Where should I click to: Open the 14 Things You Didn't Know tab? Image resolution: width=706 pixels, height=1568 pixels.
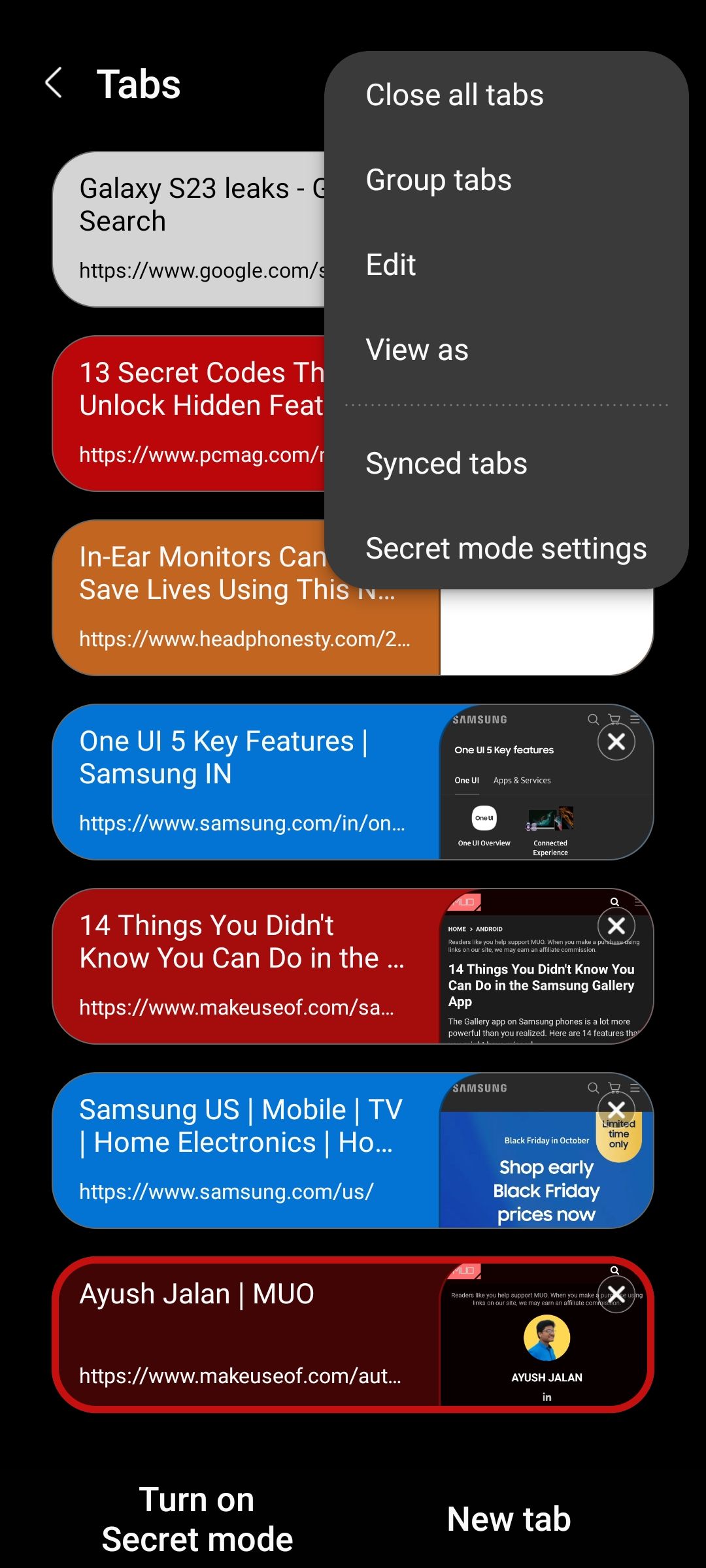click(x=242, y=966)
